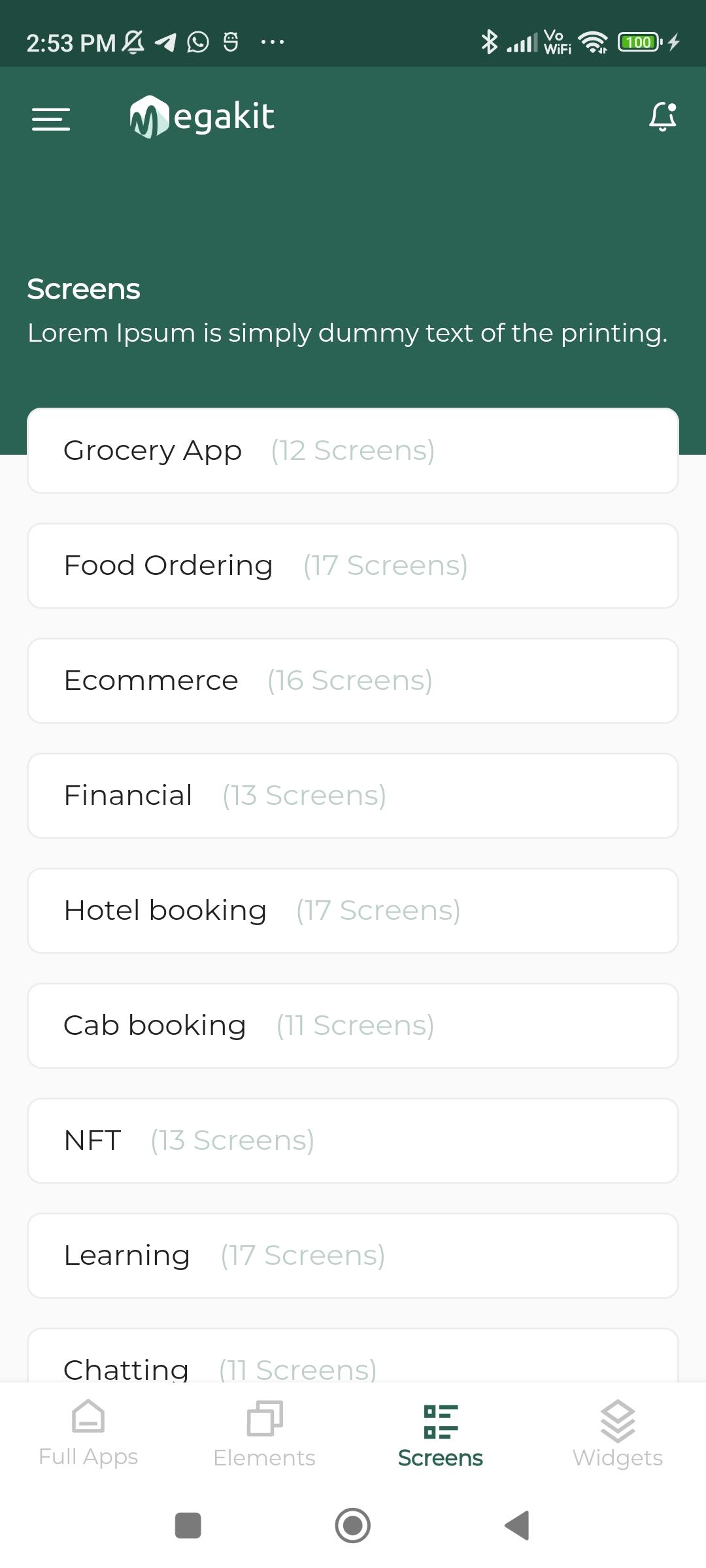This screenshot has width=706, height=1568.
Task: Go to the Elements tab
Action: click(x=265, y=1433)
